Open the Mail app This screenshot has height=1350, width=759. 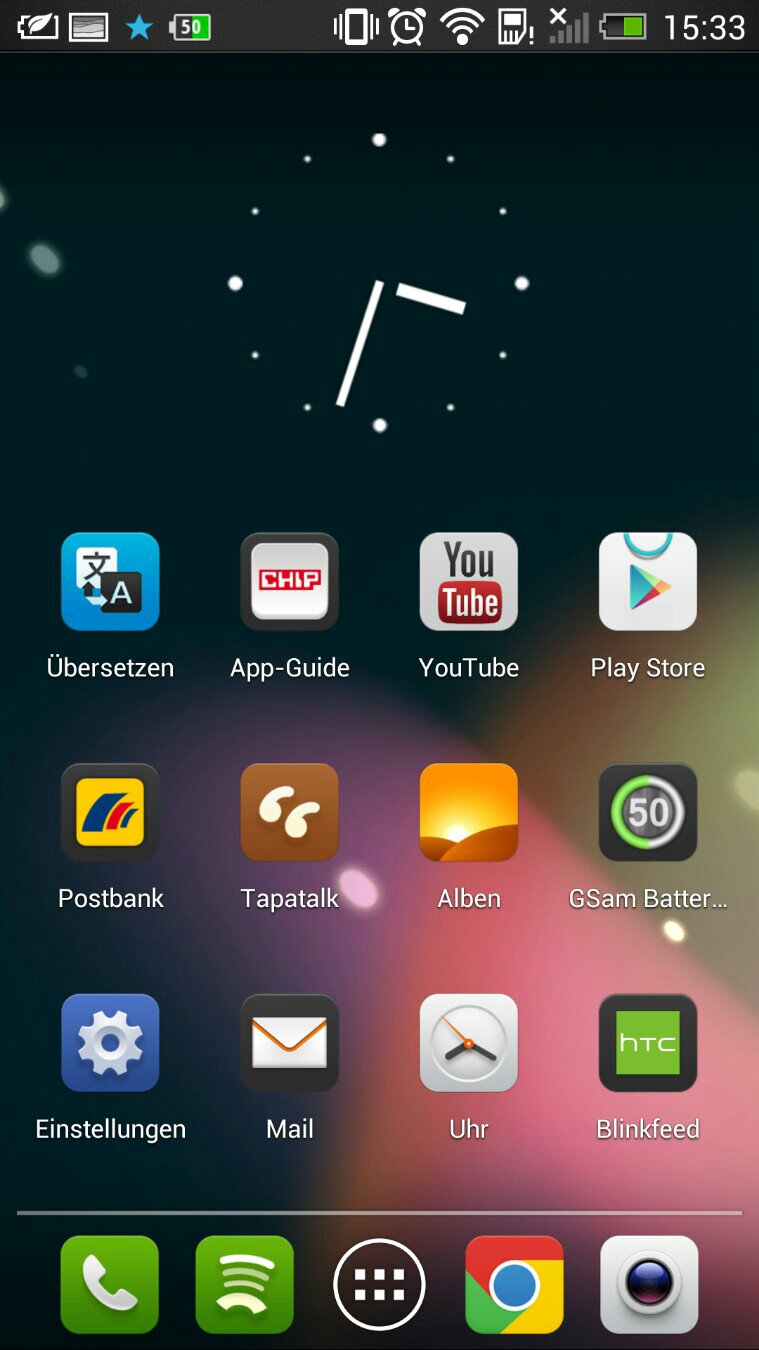(x=290, y=1043)
